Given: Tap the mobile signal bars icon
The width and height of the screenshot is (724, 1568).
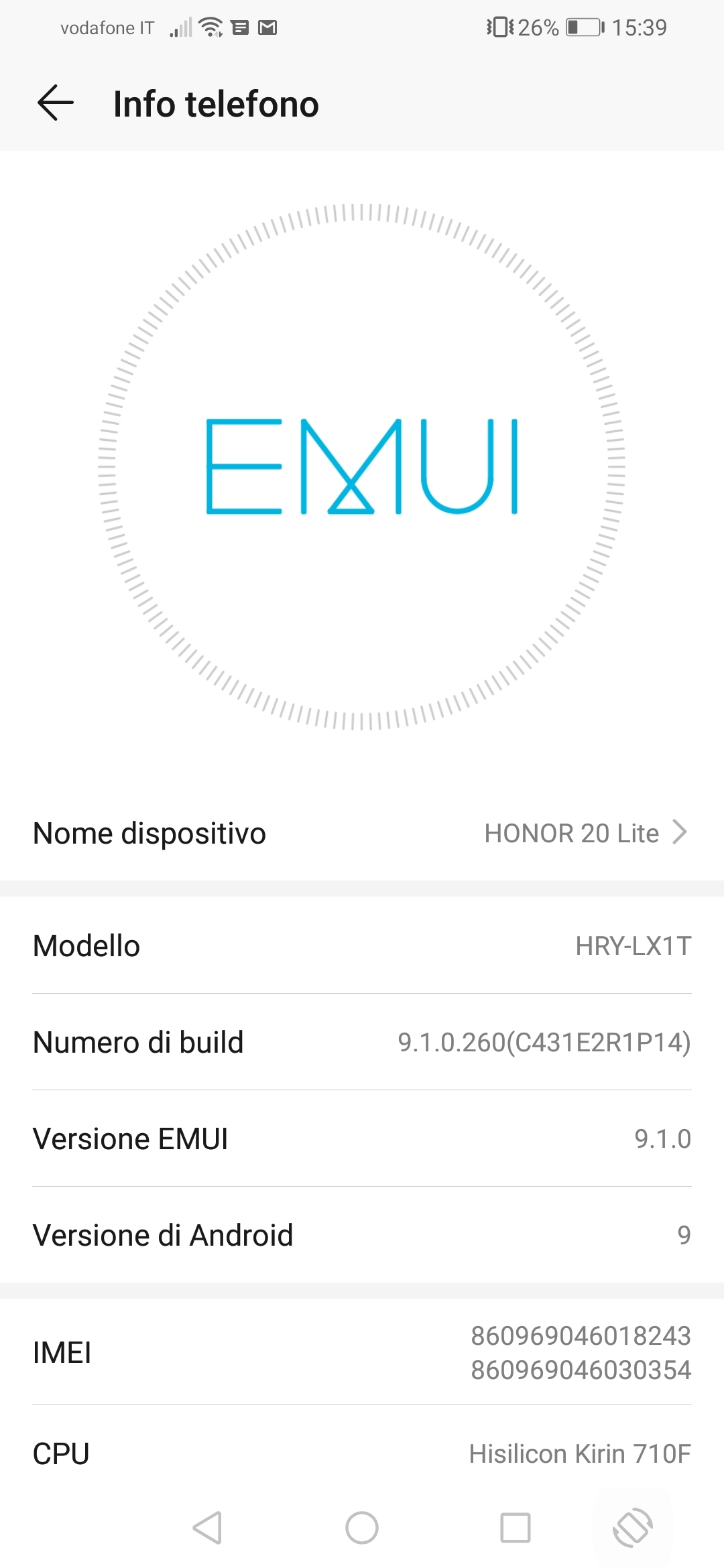Looking at the screenshot, I should tap(180, 28).
